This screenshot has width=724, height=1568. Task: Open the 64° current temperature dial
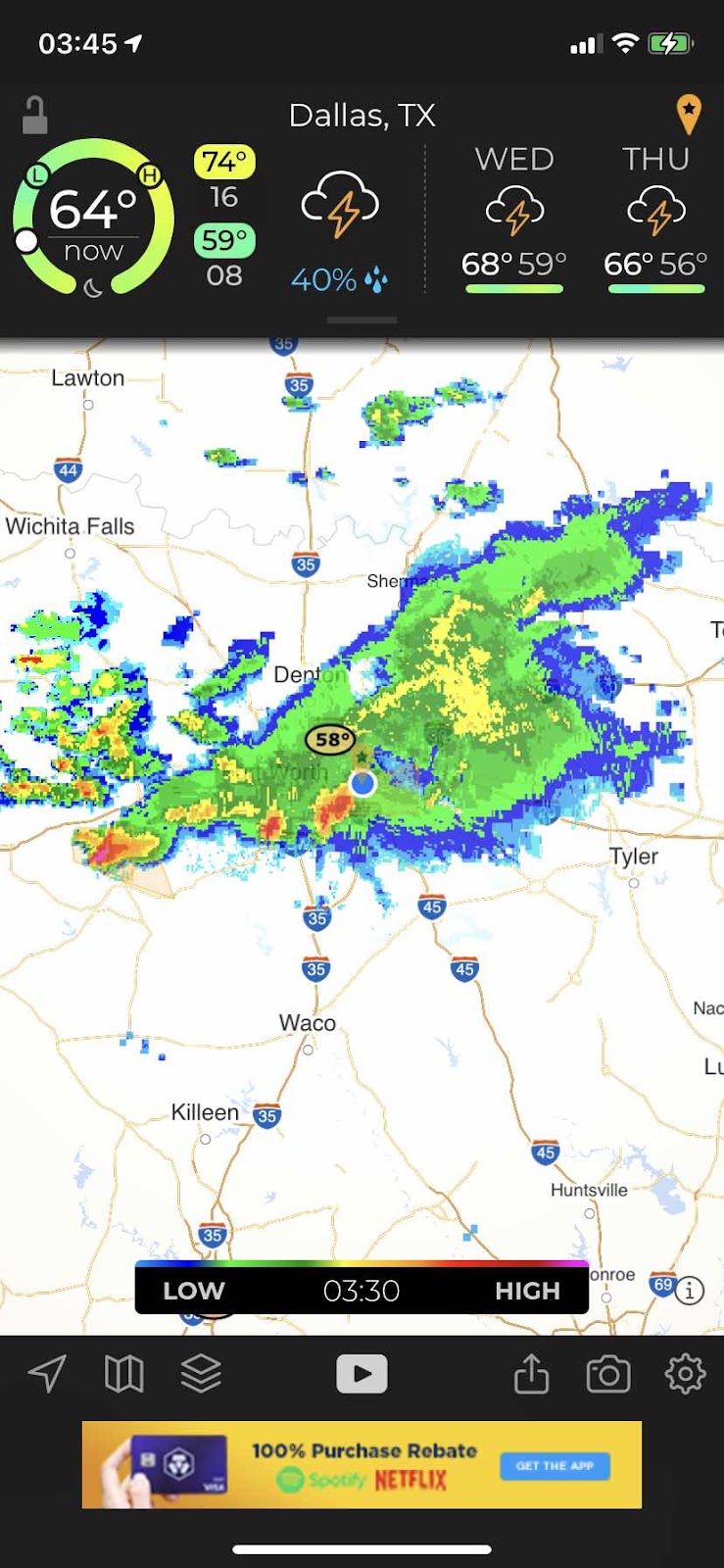point(93,218)
